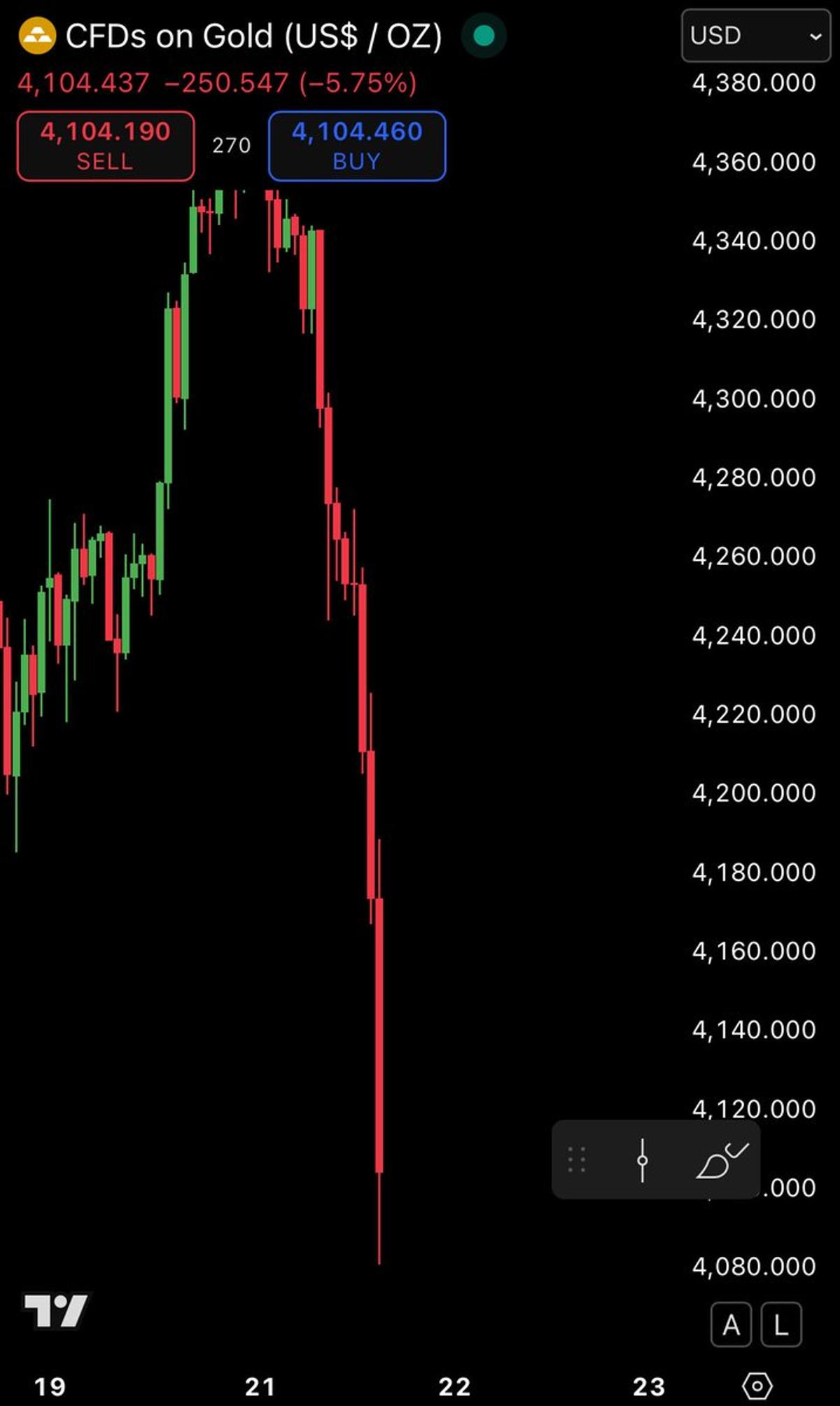Screen dimensions: 840x1406
Task: Toggle log scale with the L button
Action: pos(780,1324)
